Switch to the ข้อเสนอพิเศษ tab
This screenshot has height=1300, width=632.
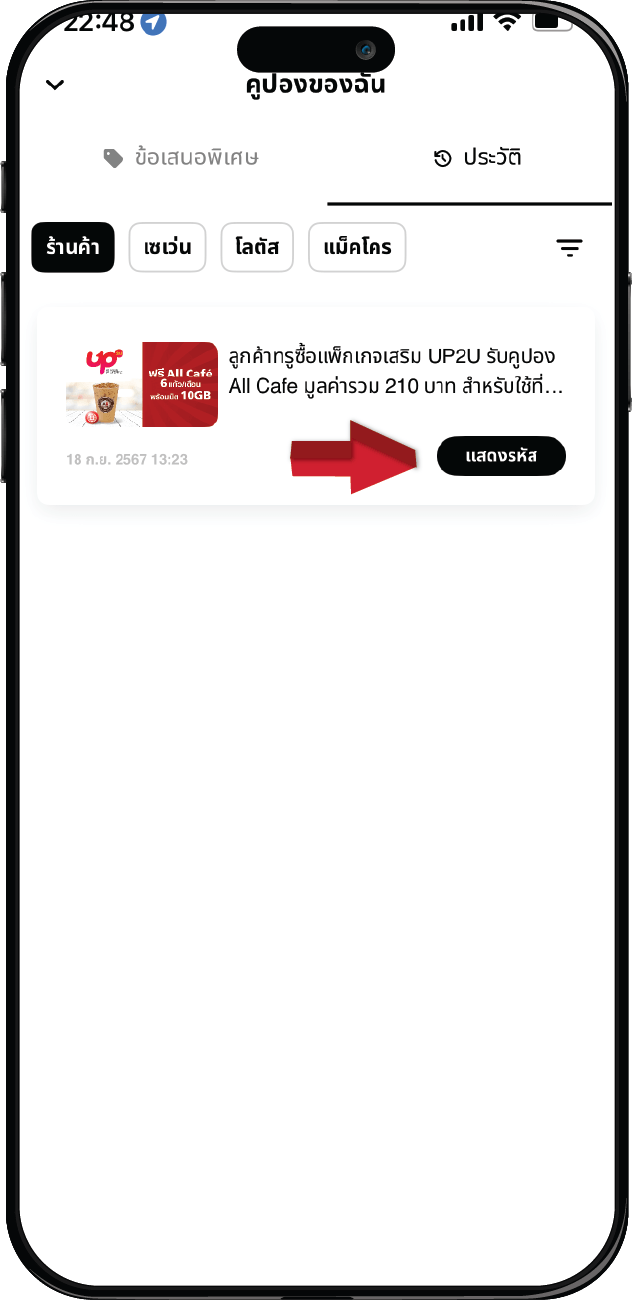pyautogui.click(x=182, y=158)
